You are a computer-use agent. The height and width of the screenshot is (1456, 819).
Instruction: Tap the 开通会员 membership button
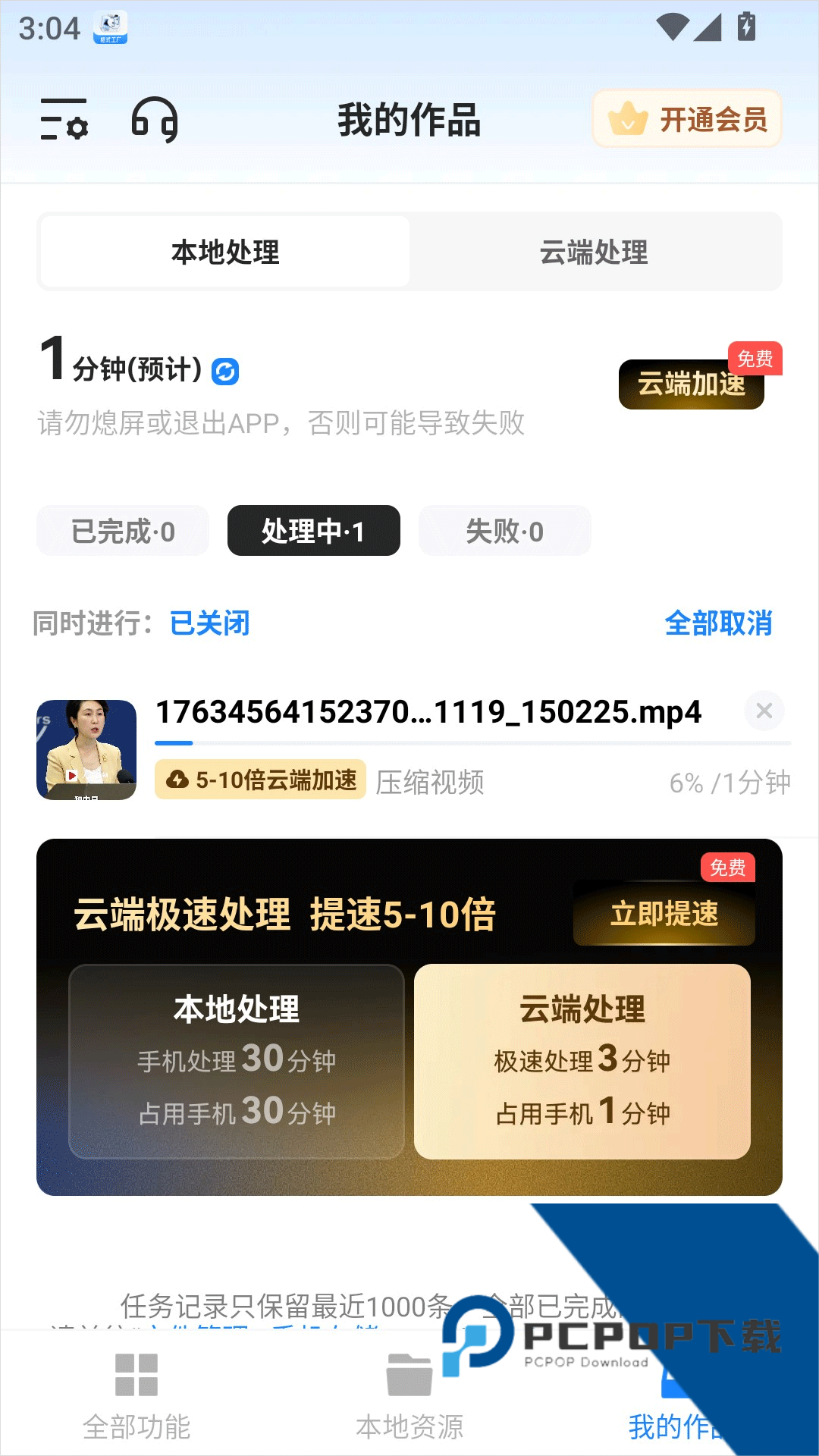click(x=687, y=119)
